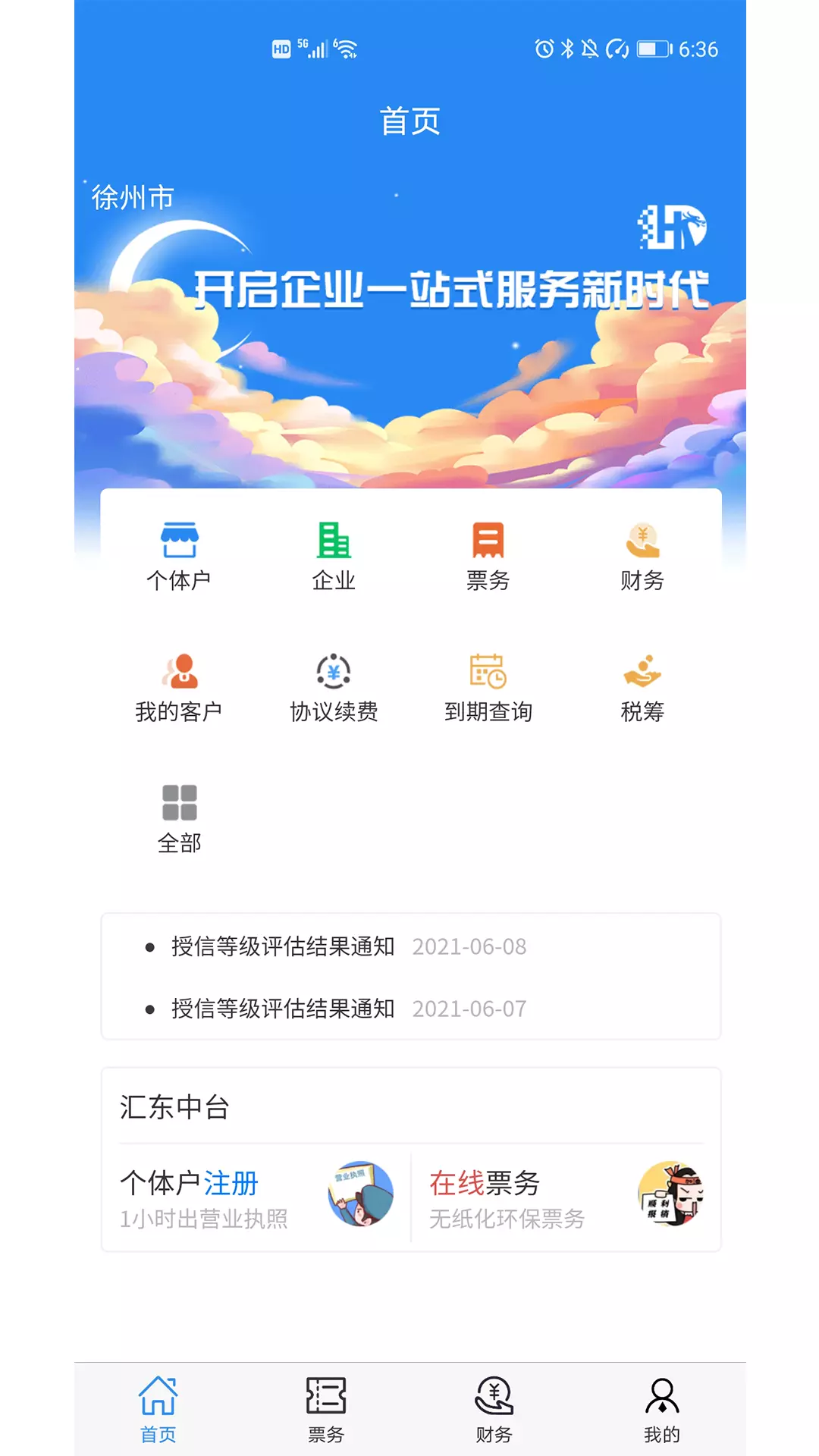Switch to the 我的 tab
The image size is (819, 1456).
pyautogui.click(x=662, y=1410)
